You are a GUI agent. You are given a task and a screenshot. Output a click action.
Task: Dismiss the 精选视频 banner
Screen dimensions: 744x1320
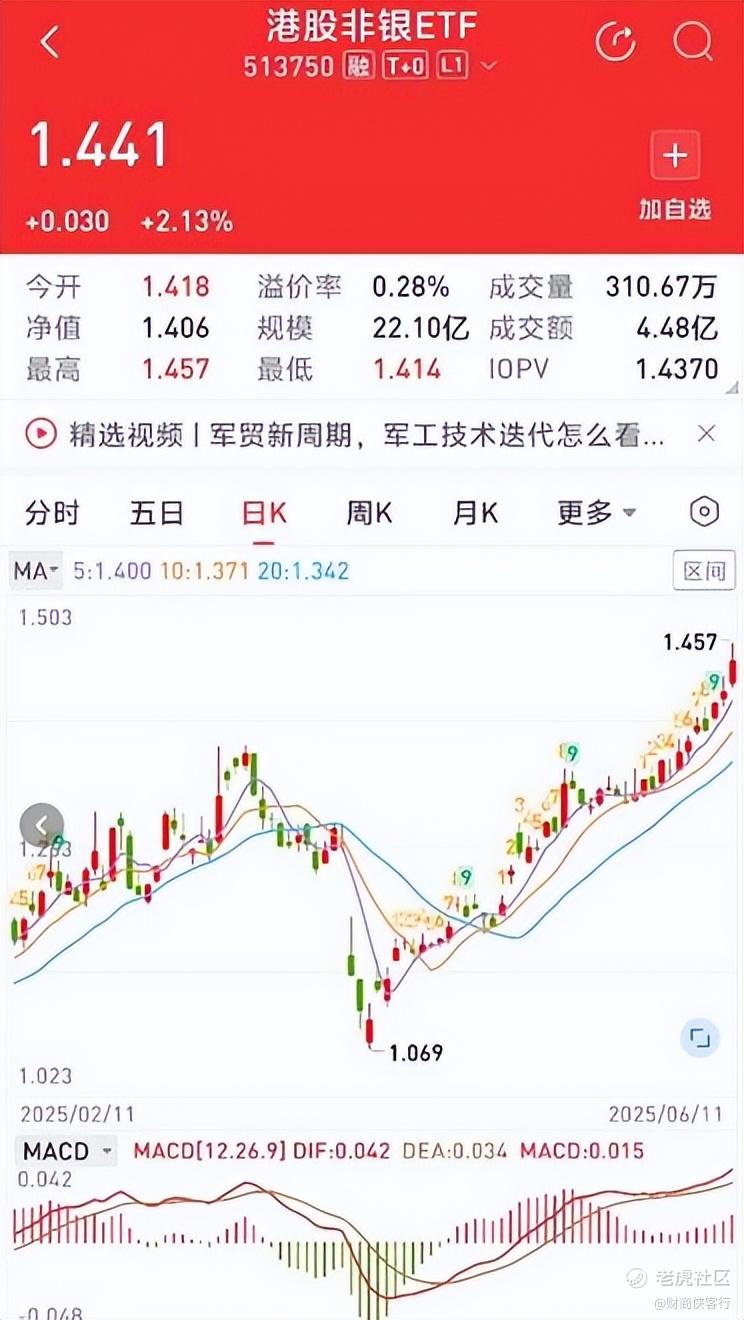pos(706,433)
